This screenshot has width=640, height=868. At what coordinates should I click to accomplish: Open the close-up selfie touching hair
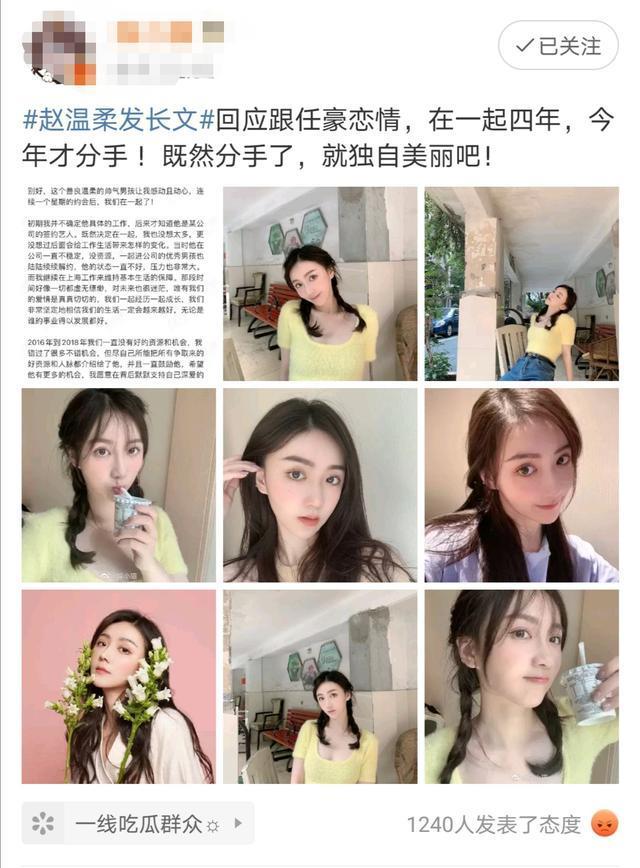320,485
